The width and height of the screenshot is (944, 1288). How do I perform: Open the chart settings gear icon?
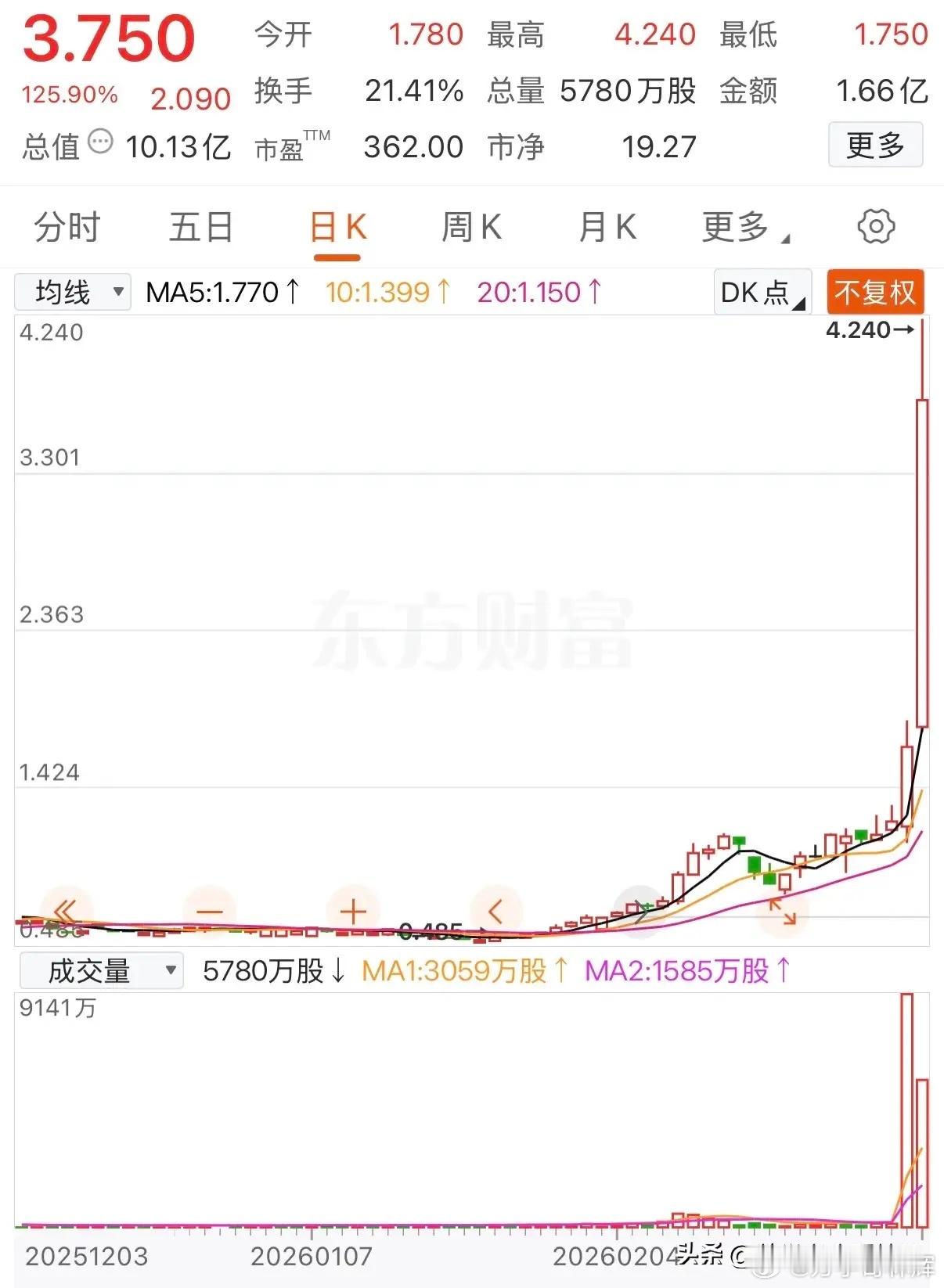coord(877,227)
